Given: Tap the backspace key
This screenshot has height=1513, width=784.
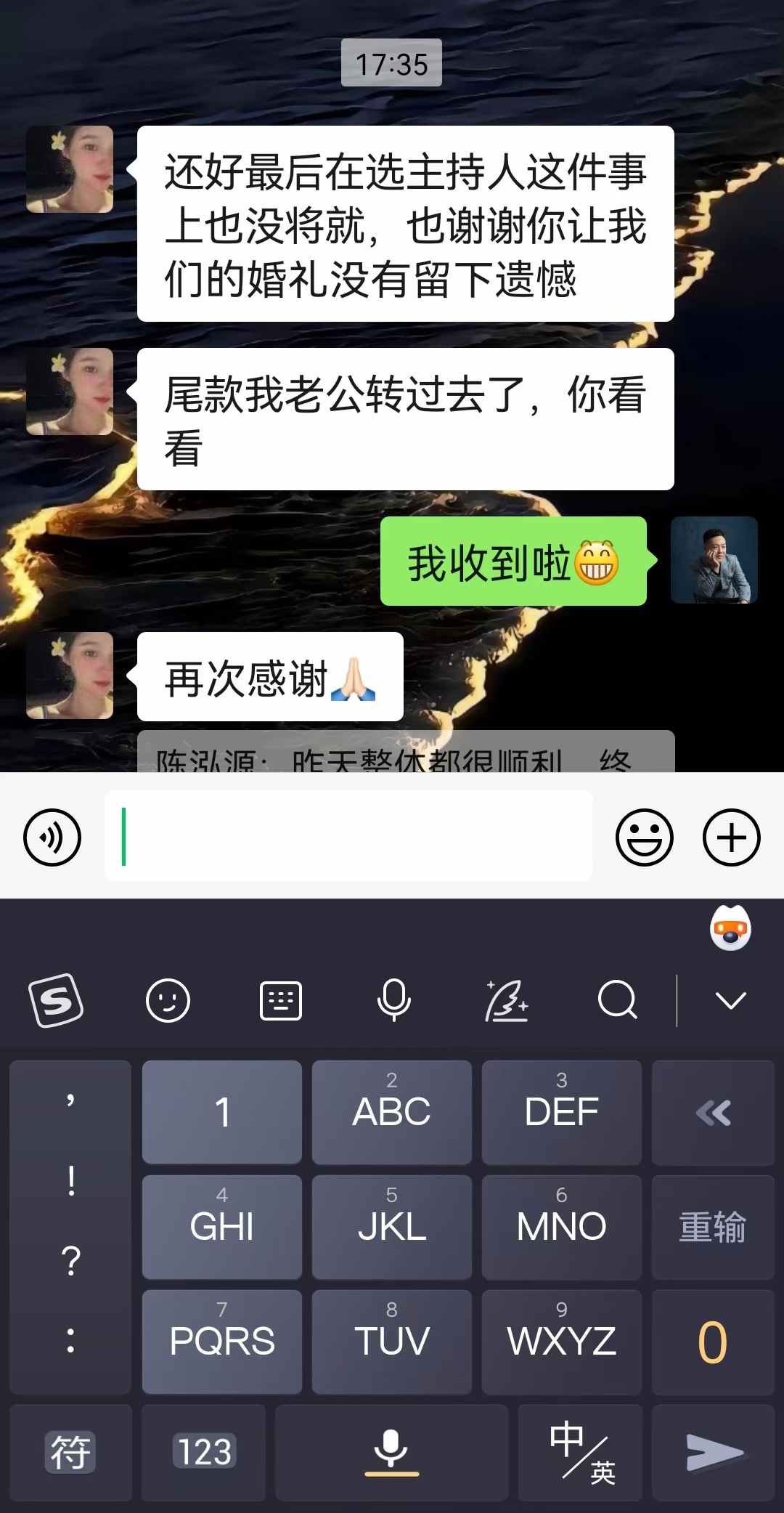Looking at the screenshot, I should (713, 1112).
